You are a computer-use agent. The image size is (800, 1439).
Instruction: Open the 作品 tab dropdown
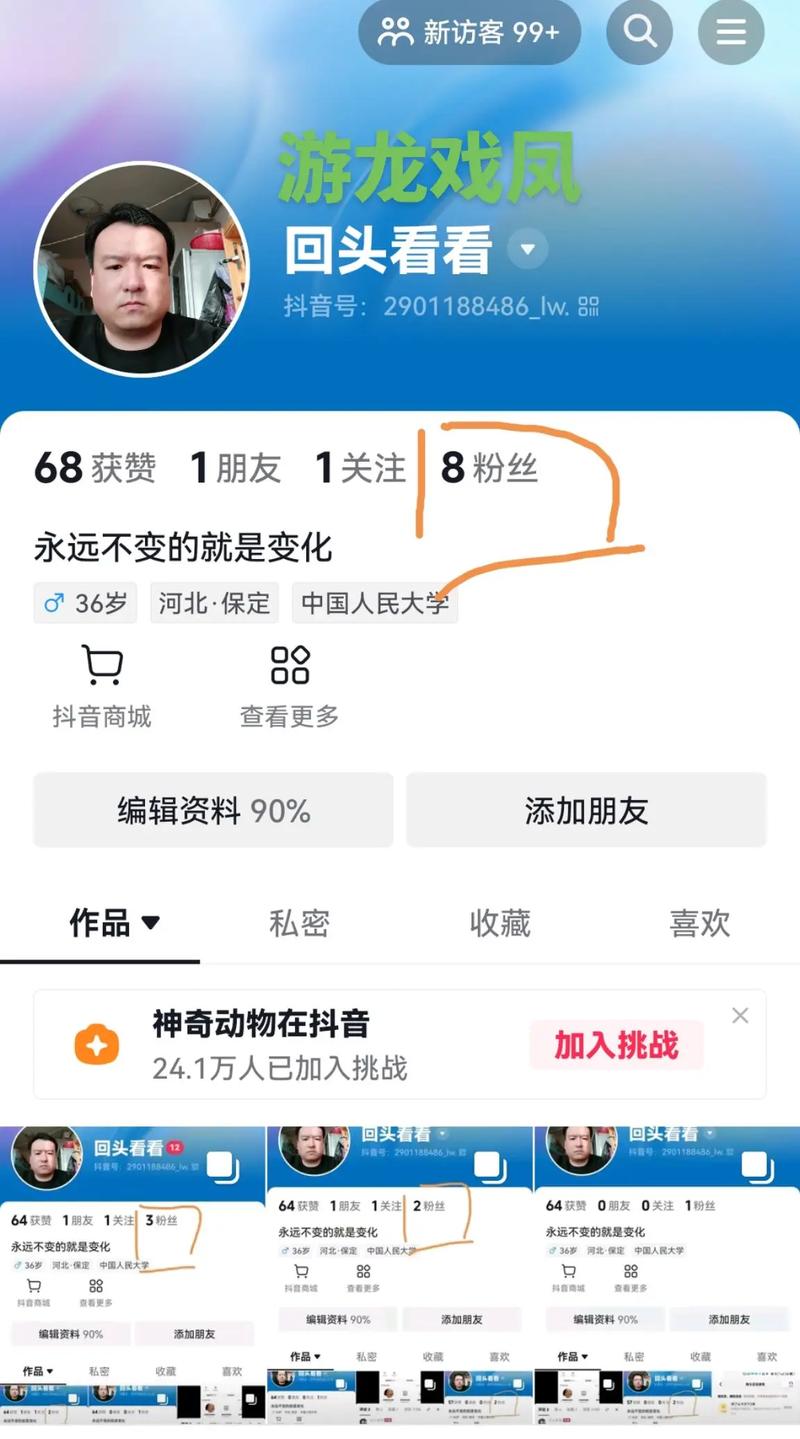114,922
